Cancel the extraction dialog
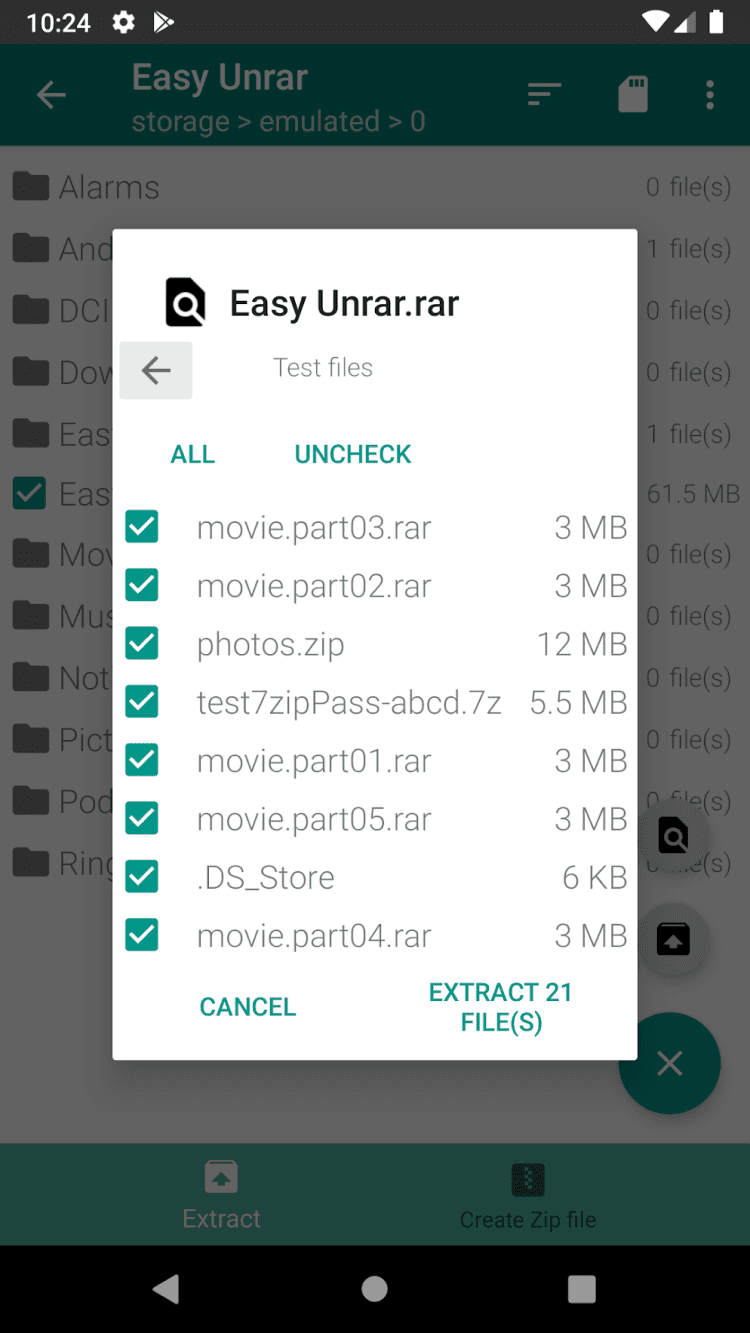 (248, 1007)
